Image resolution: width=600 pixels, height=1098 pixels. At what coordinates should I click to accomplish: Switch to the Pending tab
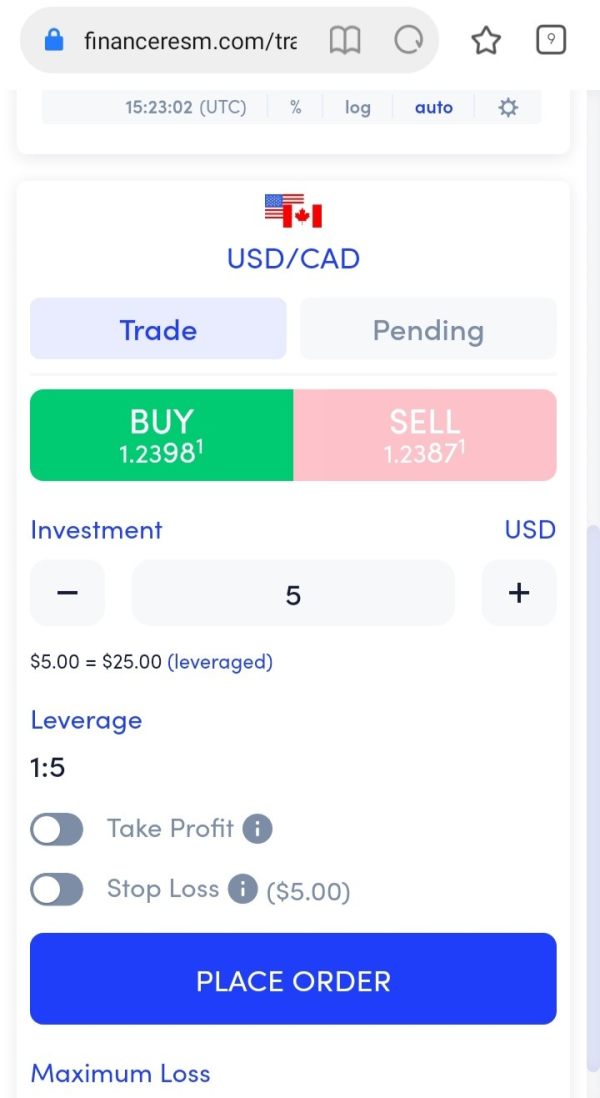(x=428, y=328)
